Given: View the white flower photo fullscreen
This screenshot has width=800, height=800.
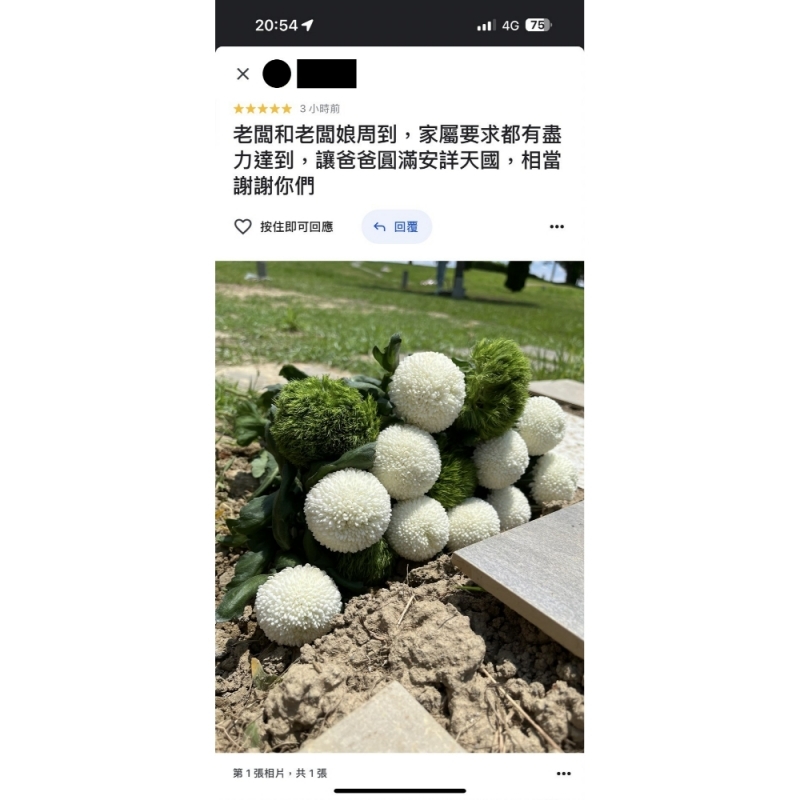Looking at the screenshot, I should pos(400,506).
